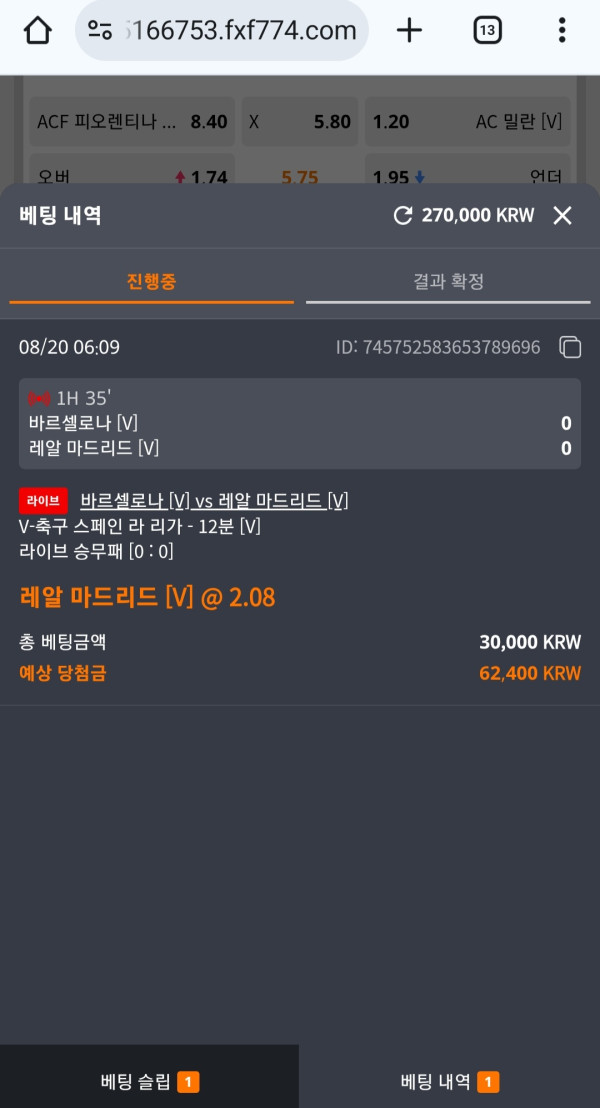Close the 베팅 내역 panel

pos(563,215)
